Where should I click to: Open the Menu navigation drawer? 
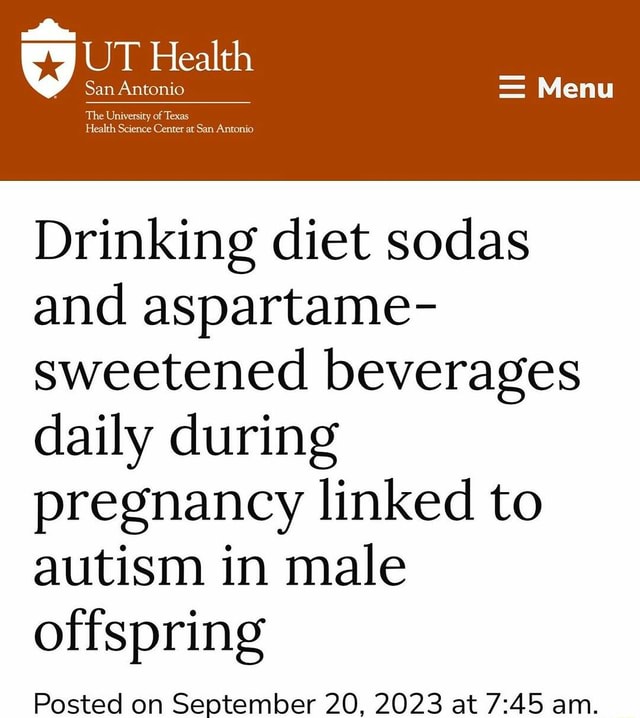click(x=555, y=88)
